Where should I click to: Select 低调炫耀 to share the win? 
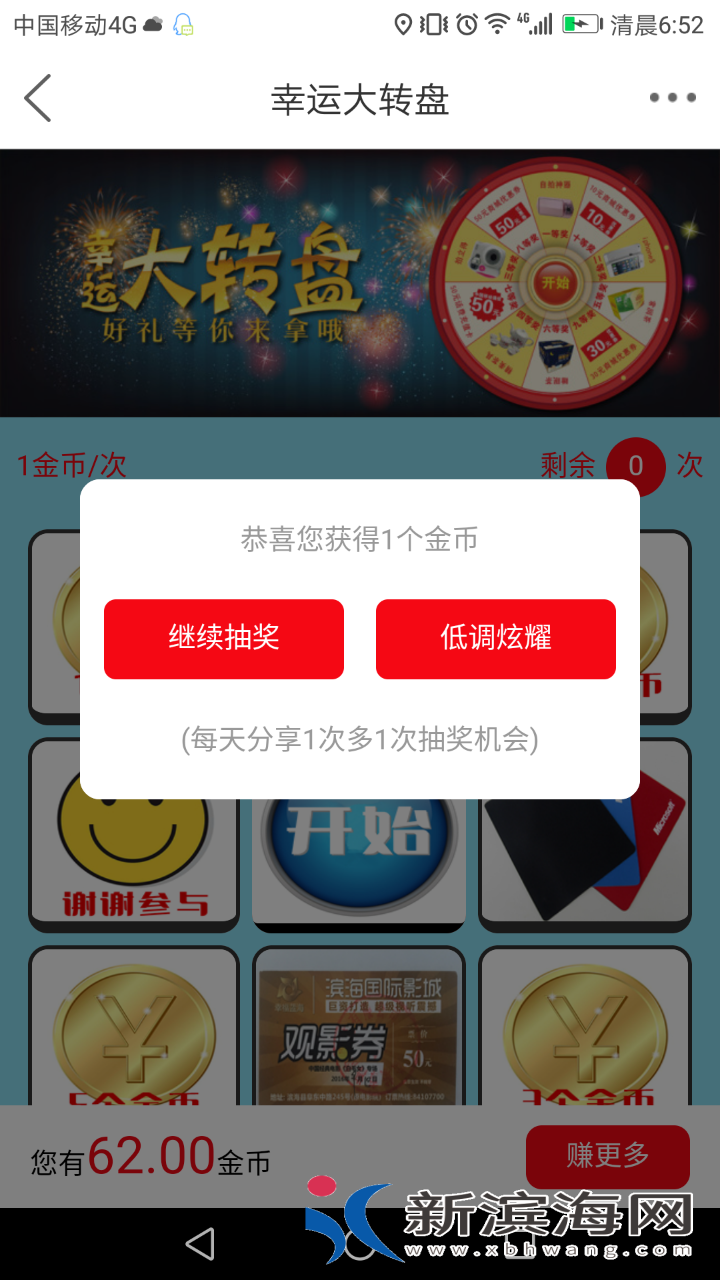coord(496,639)
